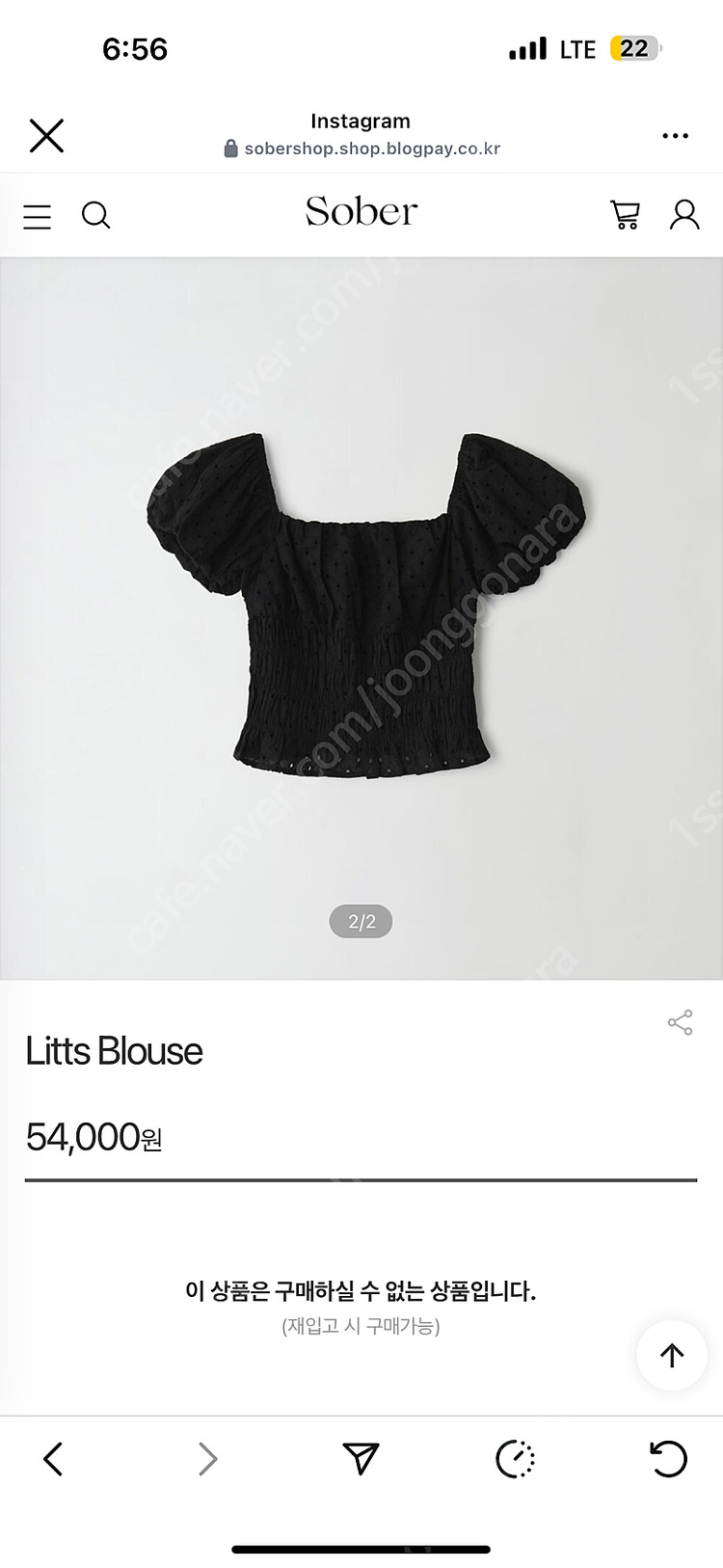Open the dashed-circle timer icon in the toolbar
The height and width of the screenshot is (1568, 723).
pyautogui.click(x=515, y=1459)
